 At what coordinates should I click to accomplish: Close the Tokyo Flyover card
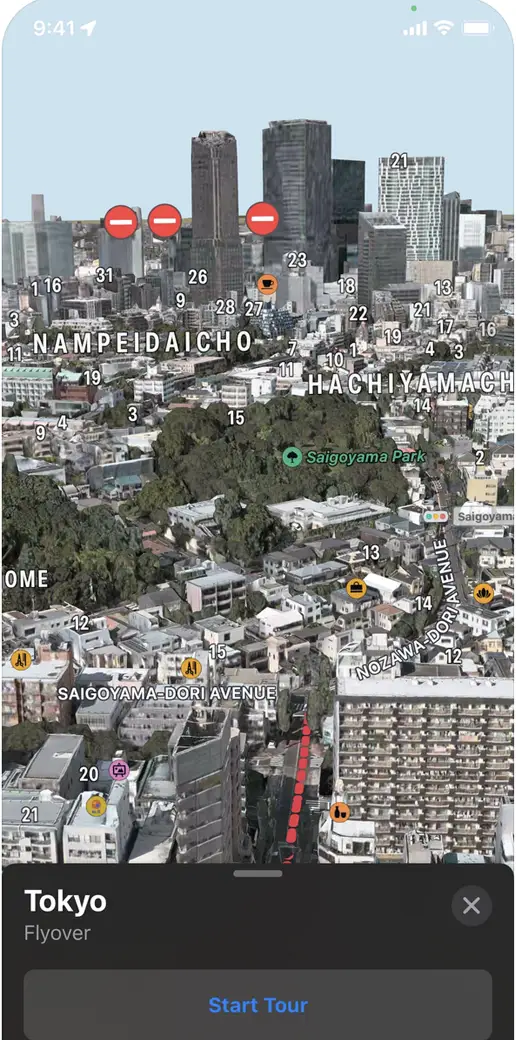472,905
